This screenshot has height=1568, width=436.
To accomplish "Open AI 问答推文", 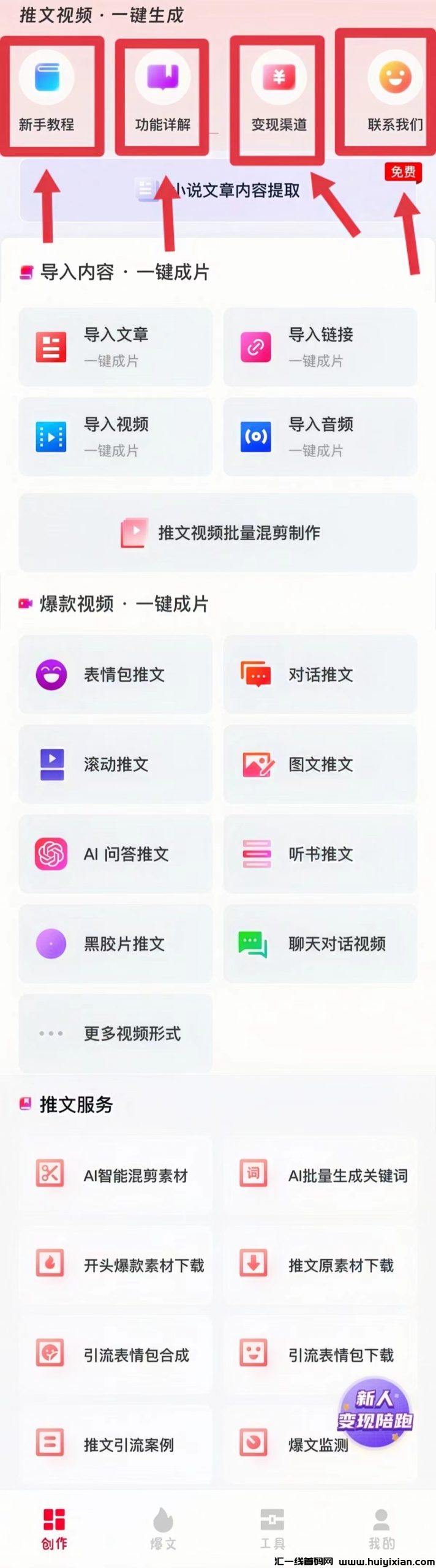I will [116, 854].
